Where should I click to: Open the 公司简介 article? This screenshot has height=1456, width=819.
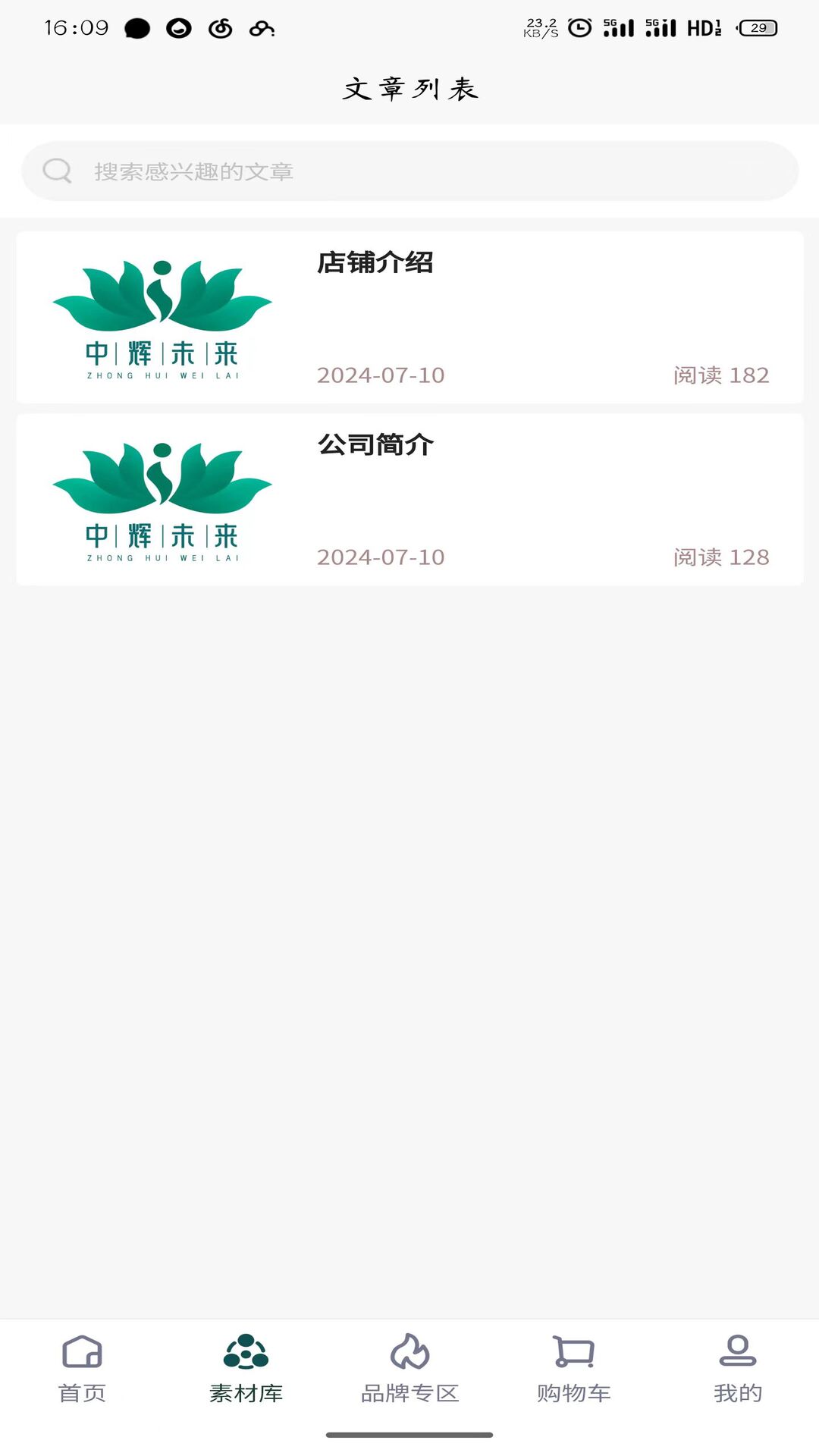click(x=409, y=499)
